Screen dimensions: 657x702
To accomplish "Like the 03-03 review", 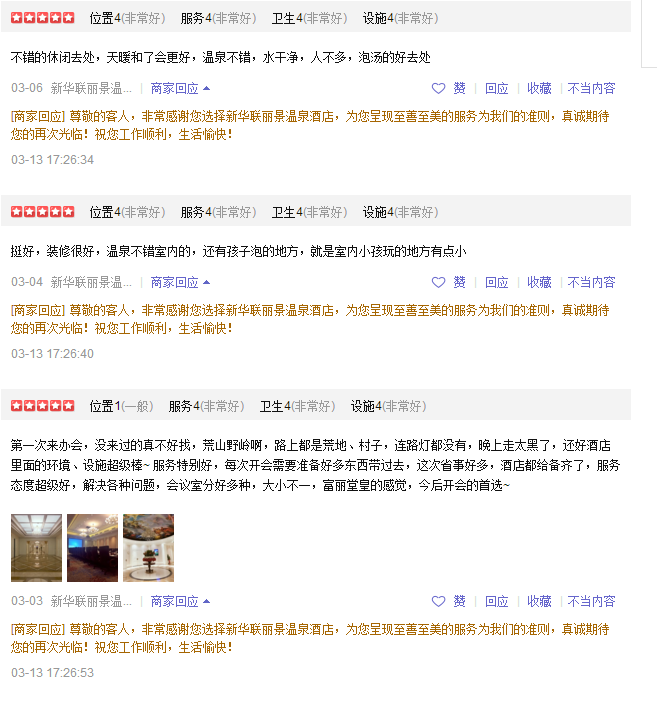I will click(x=449, y=601).
